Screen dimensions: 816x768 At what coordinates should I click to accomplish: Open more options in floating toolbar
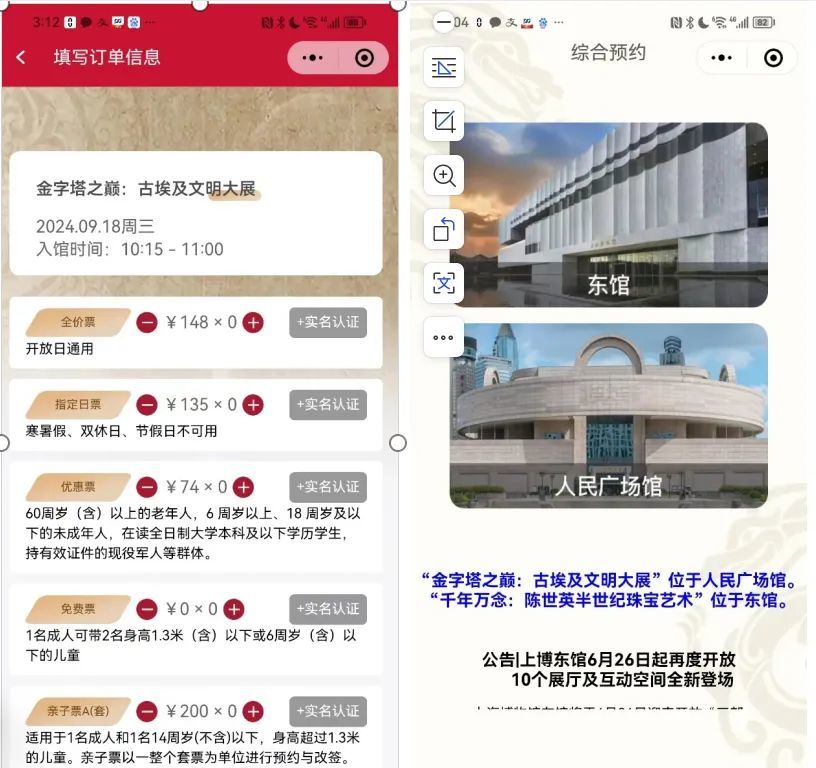[444, 338]
